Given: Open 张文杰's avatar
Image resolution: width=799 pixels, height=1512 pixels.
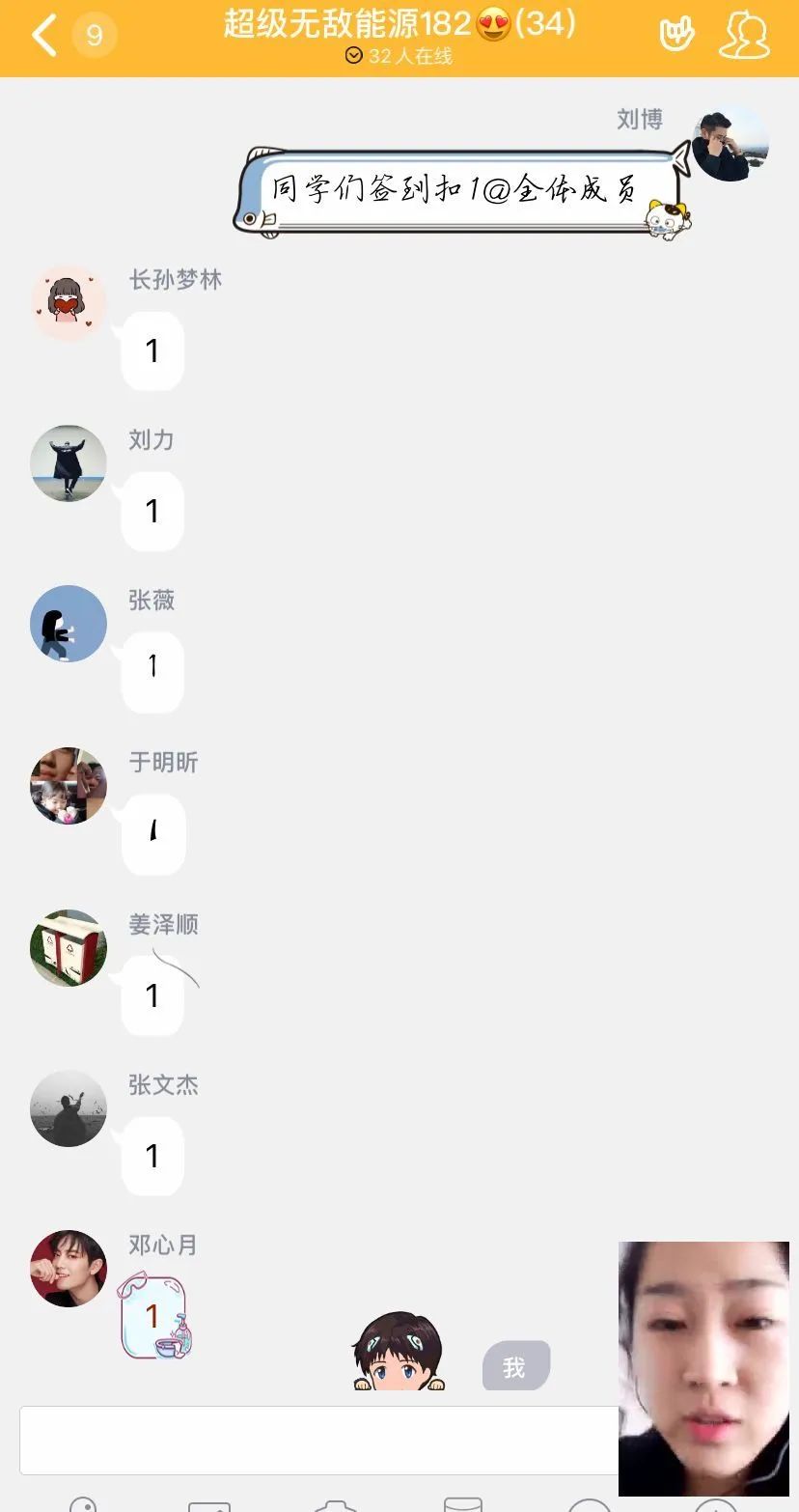Looking at the screenshot, I should [69, 1108].
